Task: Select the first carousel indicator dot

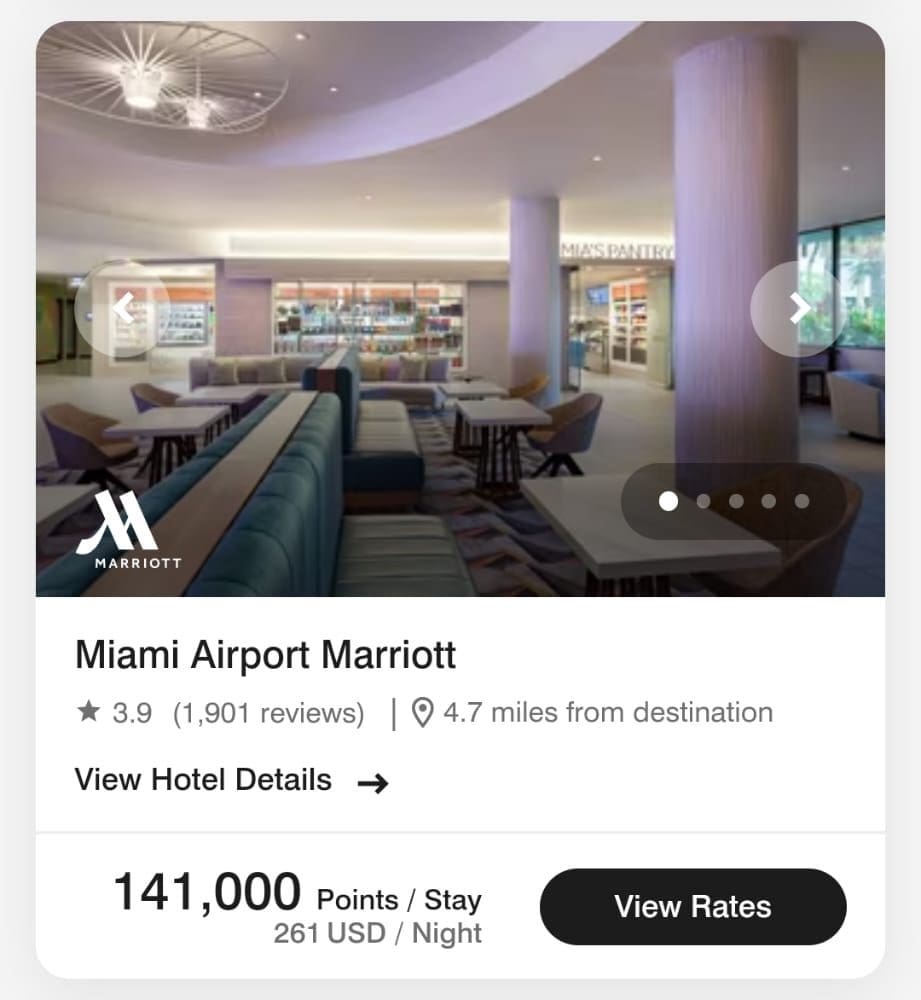Action: pyautogui.click(x=668, y=500)
